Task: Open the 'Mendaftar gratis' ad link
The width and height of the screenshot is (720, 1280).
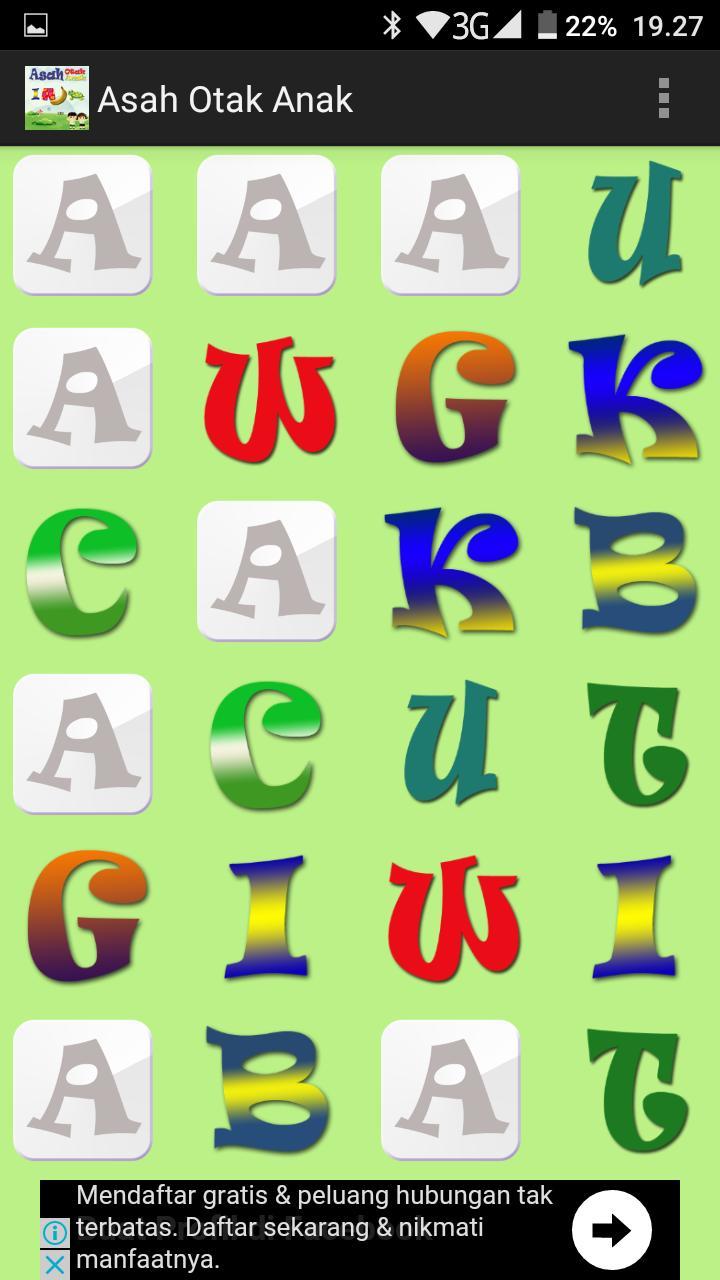Action: 310,1225
